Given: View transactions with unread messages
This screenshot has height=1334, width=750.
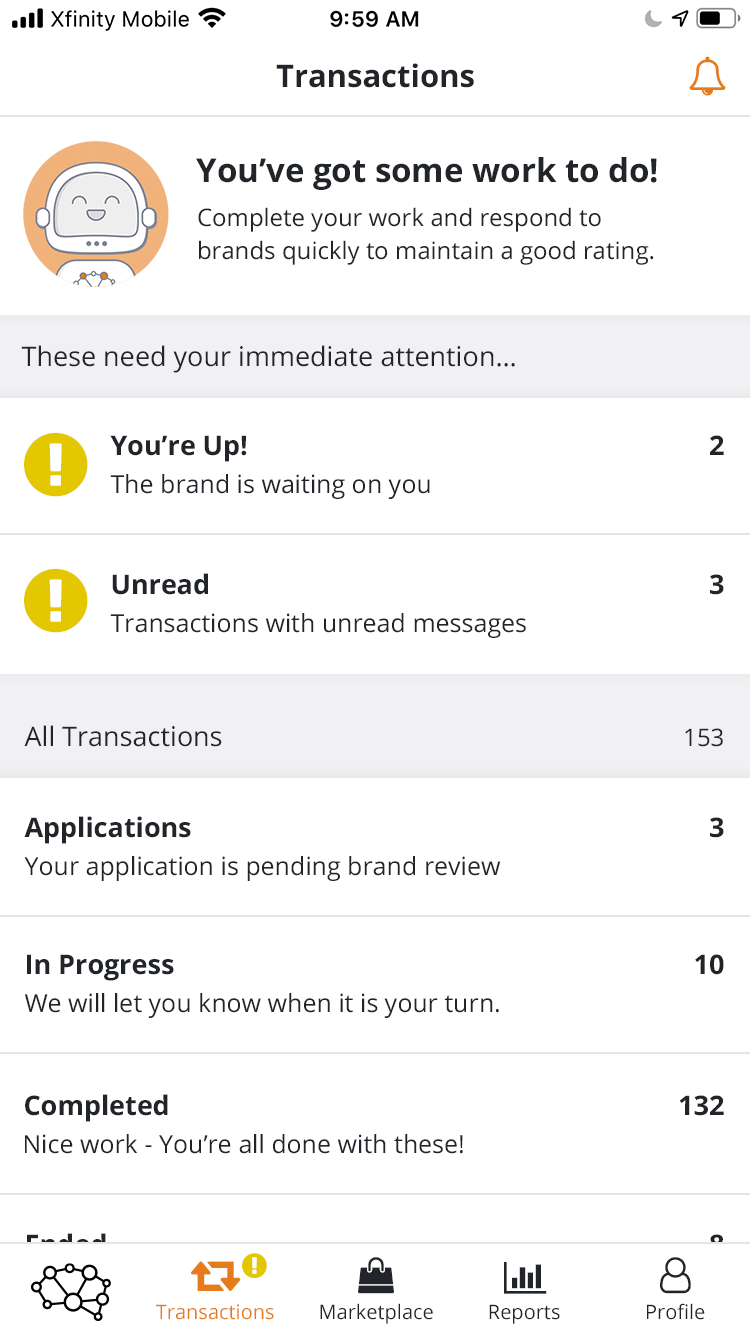Looking at the screenshot, I should point(375,604).
